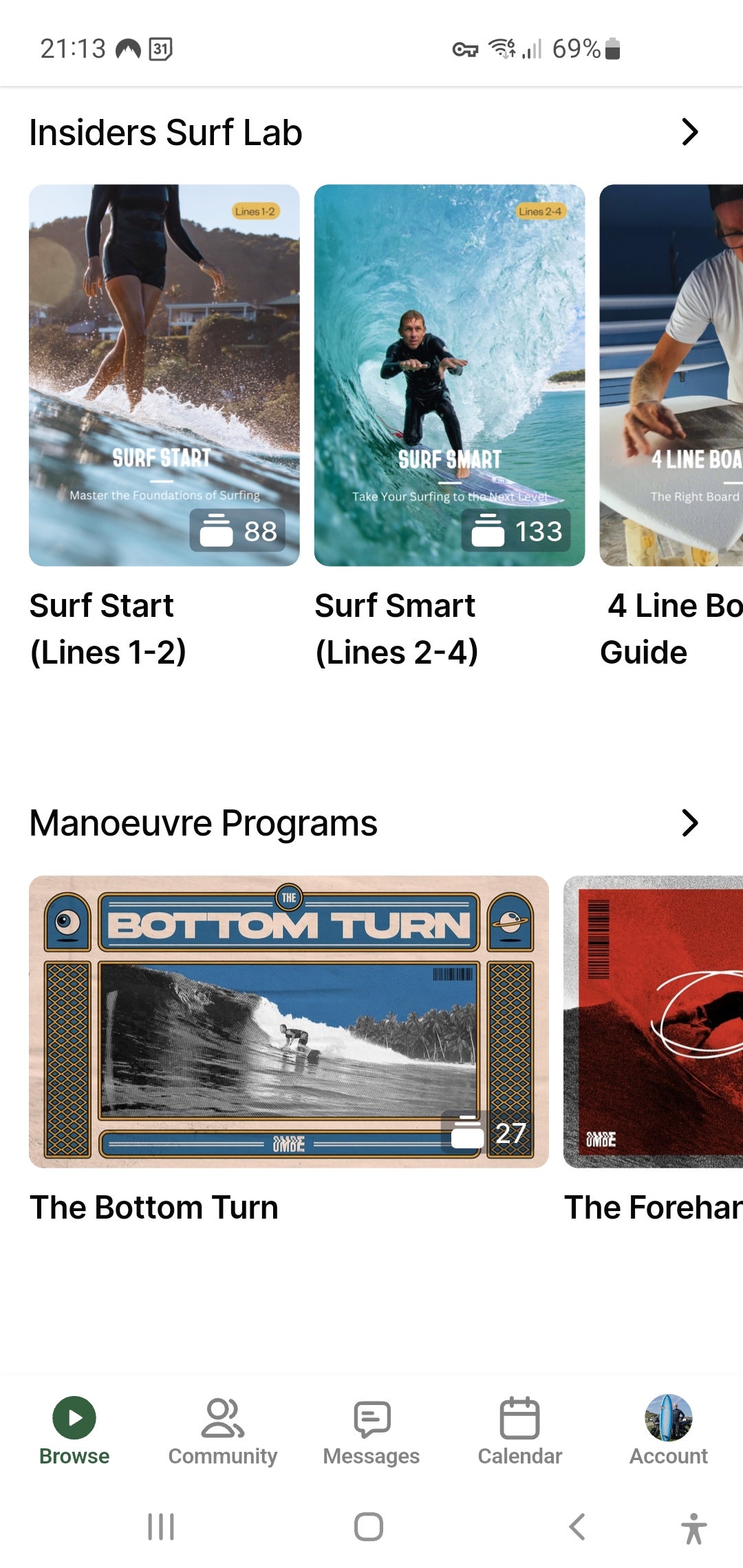This screenshot has height=1568, width=743.
Task: Expand the Insiders Surf Lab section arrow
Action: click(x=689, y=132)
